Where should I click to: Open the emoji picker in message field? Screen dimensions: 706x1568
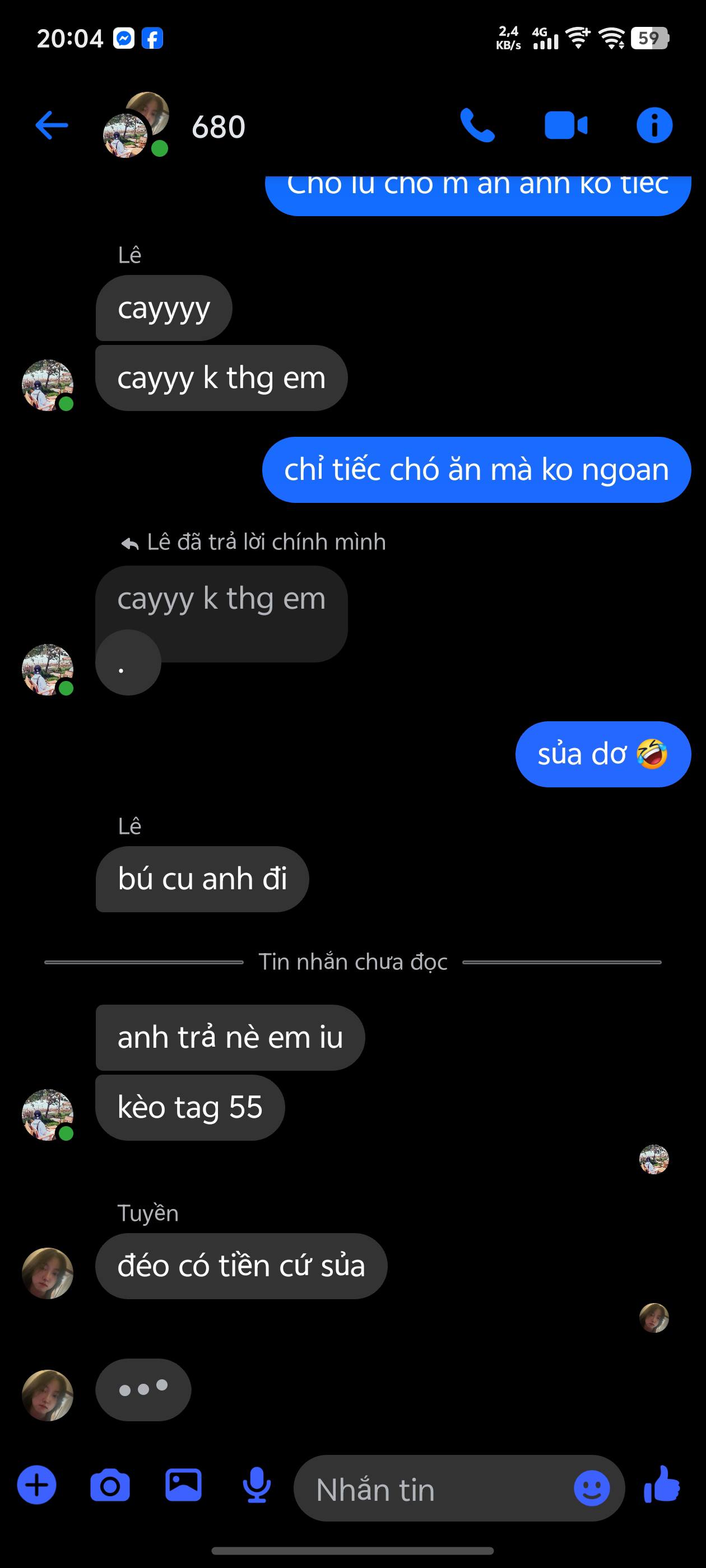click(591, 1489)
